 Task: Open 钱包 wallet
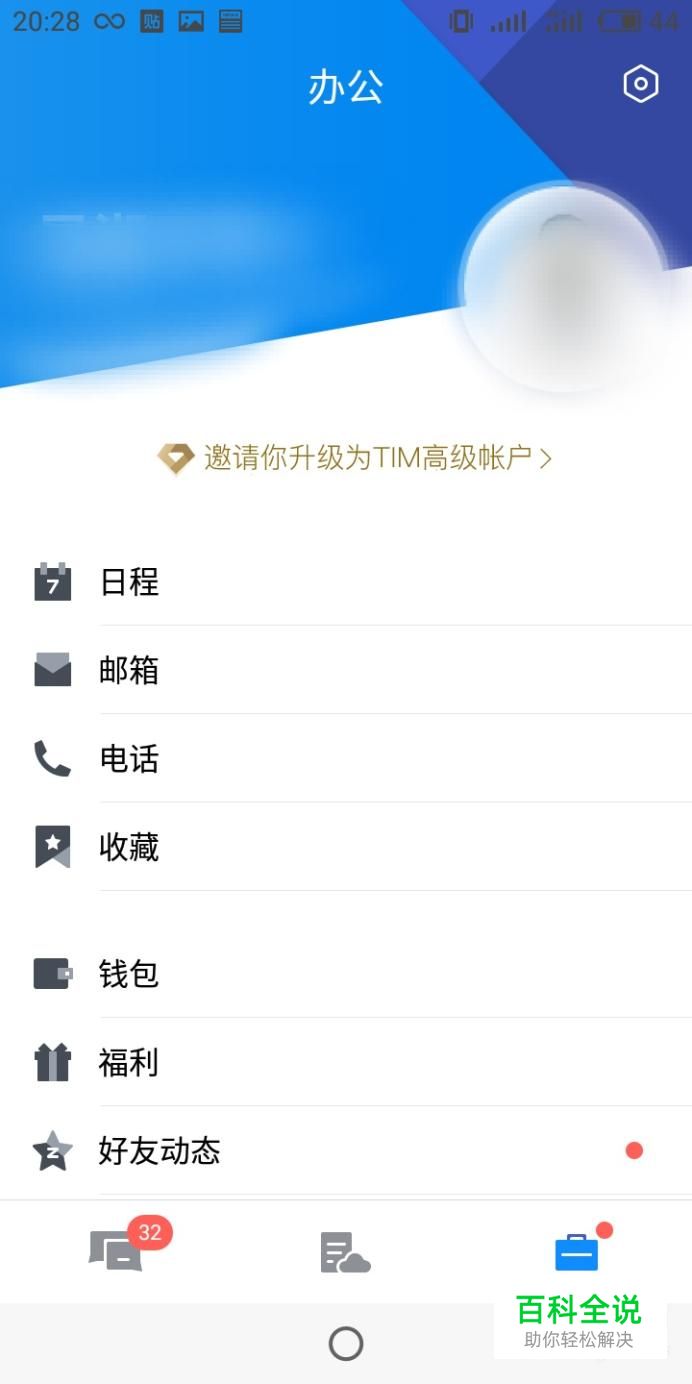click(345, 973)
